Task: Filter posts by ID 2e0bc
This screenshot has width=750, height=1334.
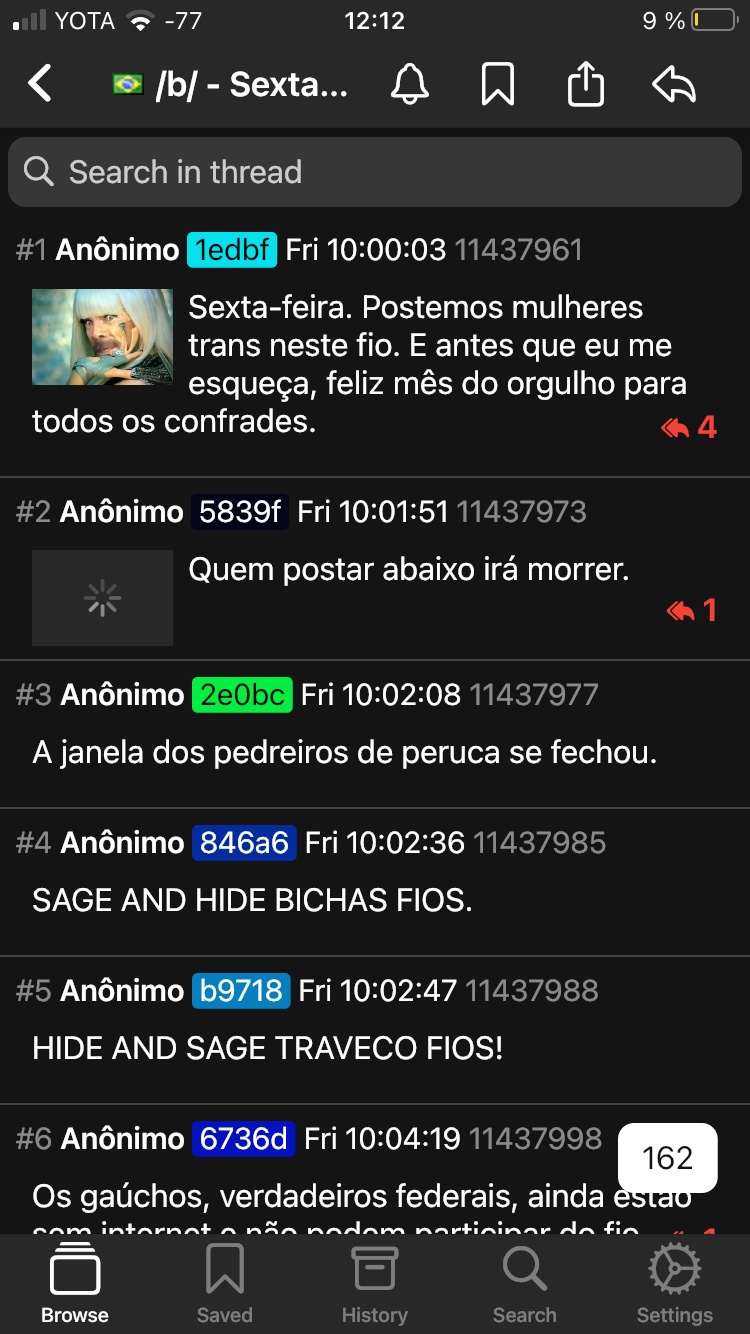Action: (245, 694)
